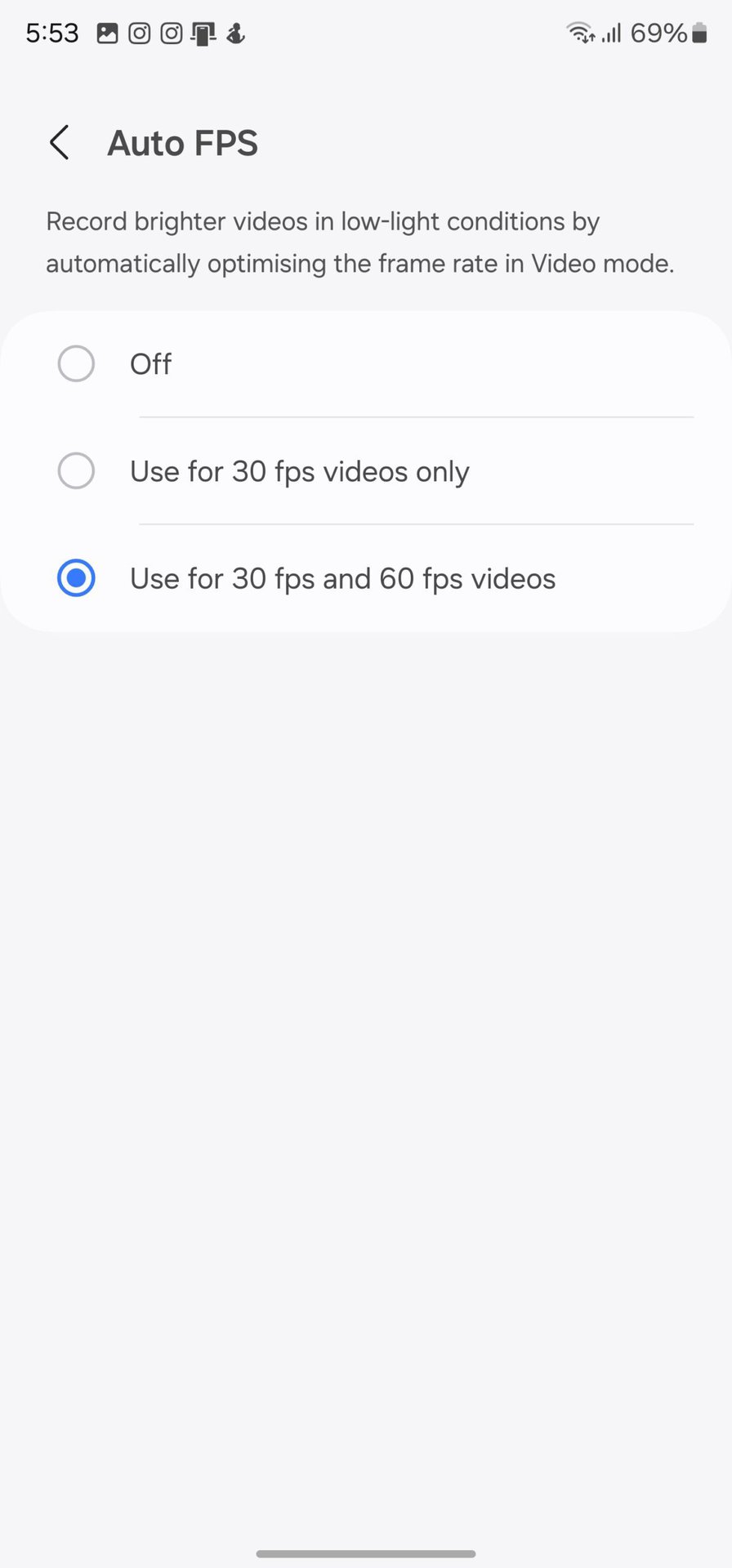Select Use for 30 fps and 60 fps videos
Screen dimensions: 732x1568
click(x=76, y=578)
